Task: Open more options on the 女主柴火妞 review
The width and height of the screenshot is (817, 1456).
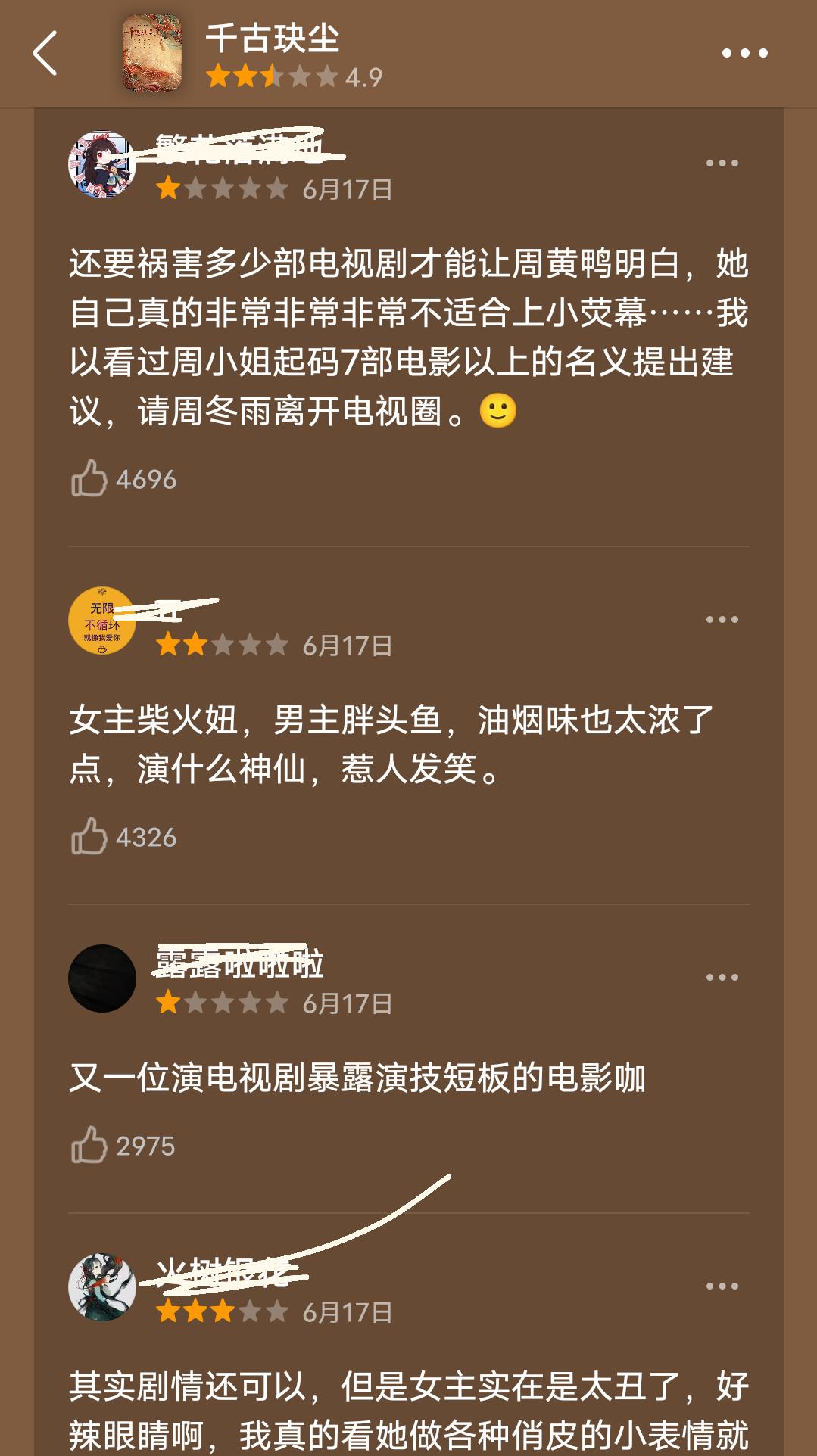Action: [x=722, y=620]
